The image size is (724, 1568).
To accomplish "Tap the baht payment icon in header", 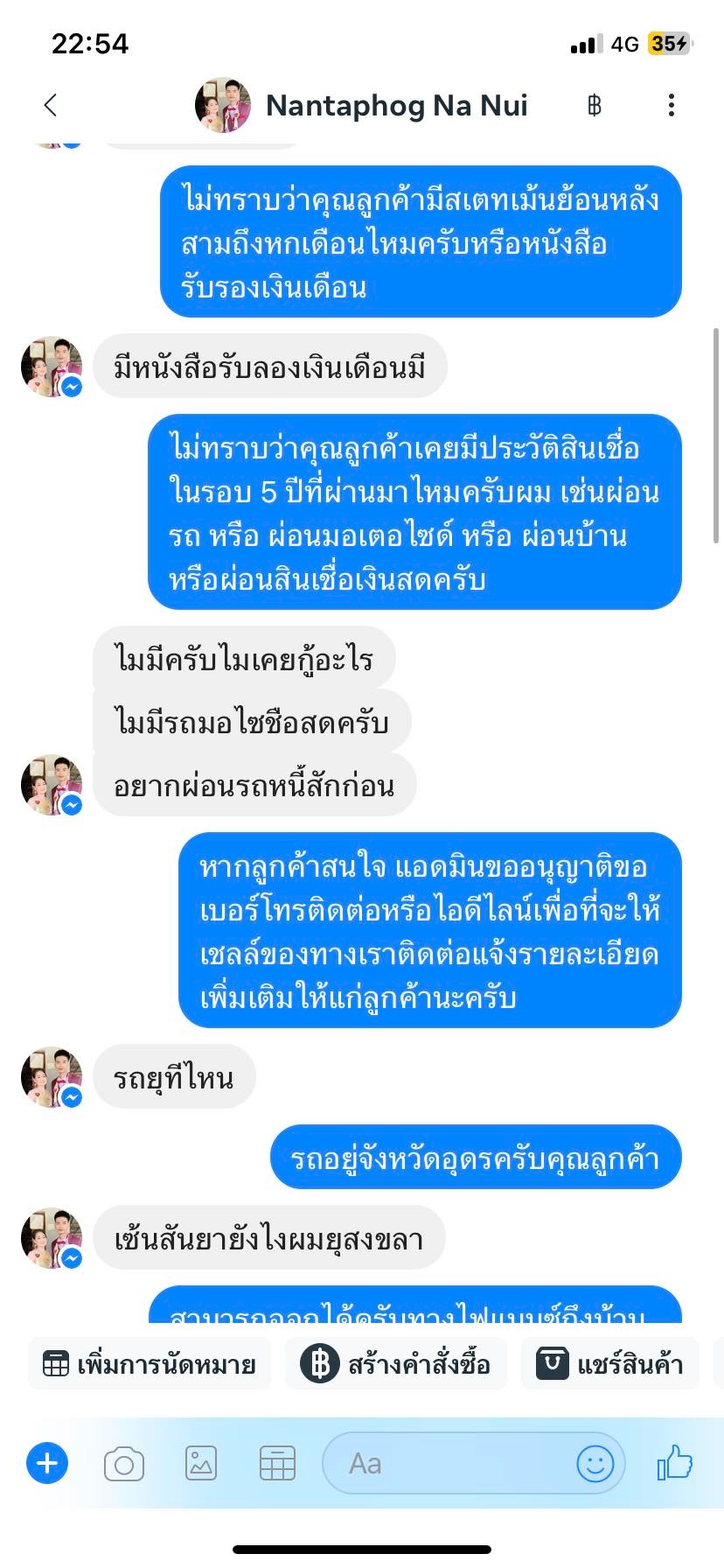I will 595,106.
